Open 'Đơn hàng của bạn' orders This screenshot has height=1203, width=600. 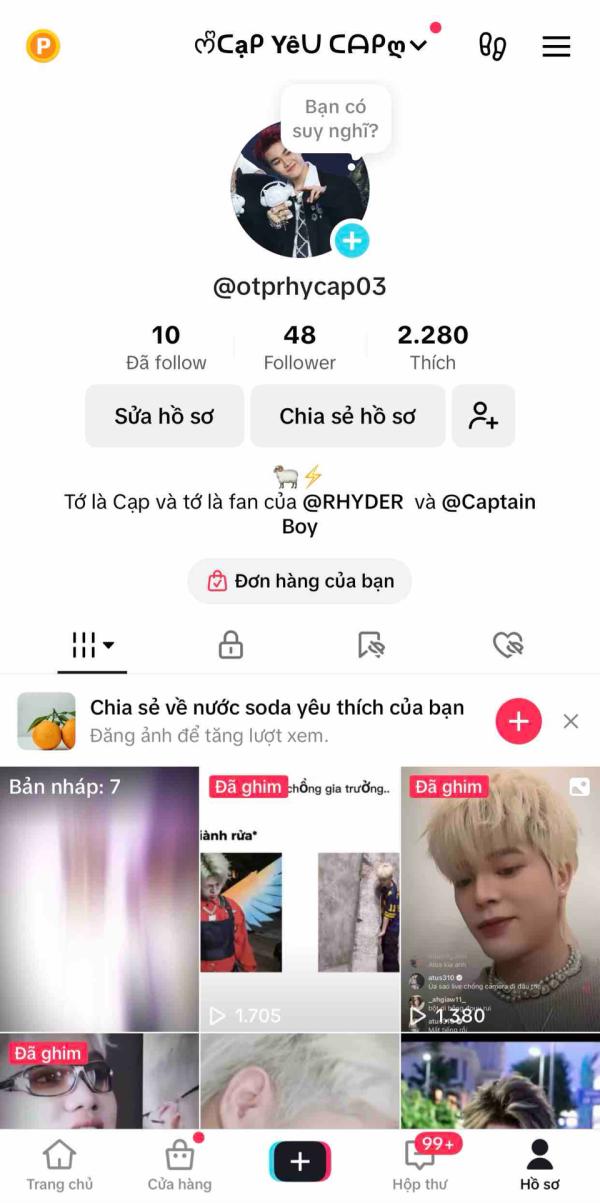[300, 581]
